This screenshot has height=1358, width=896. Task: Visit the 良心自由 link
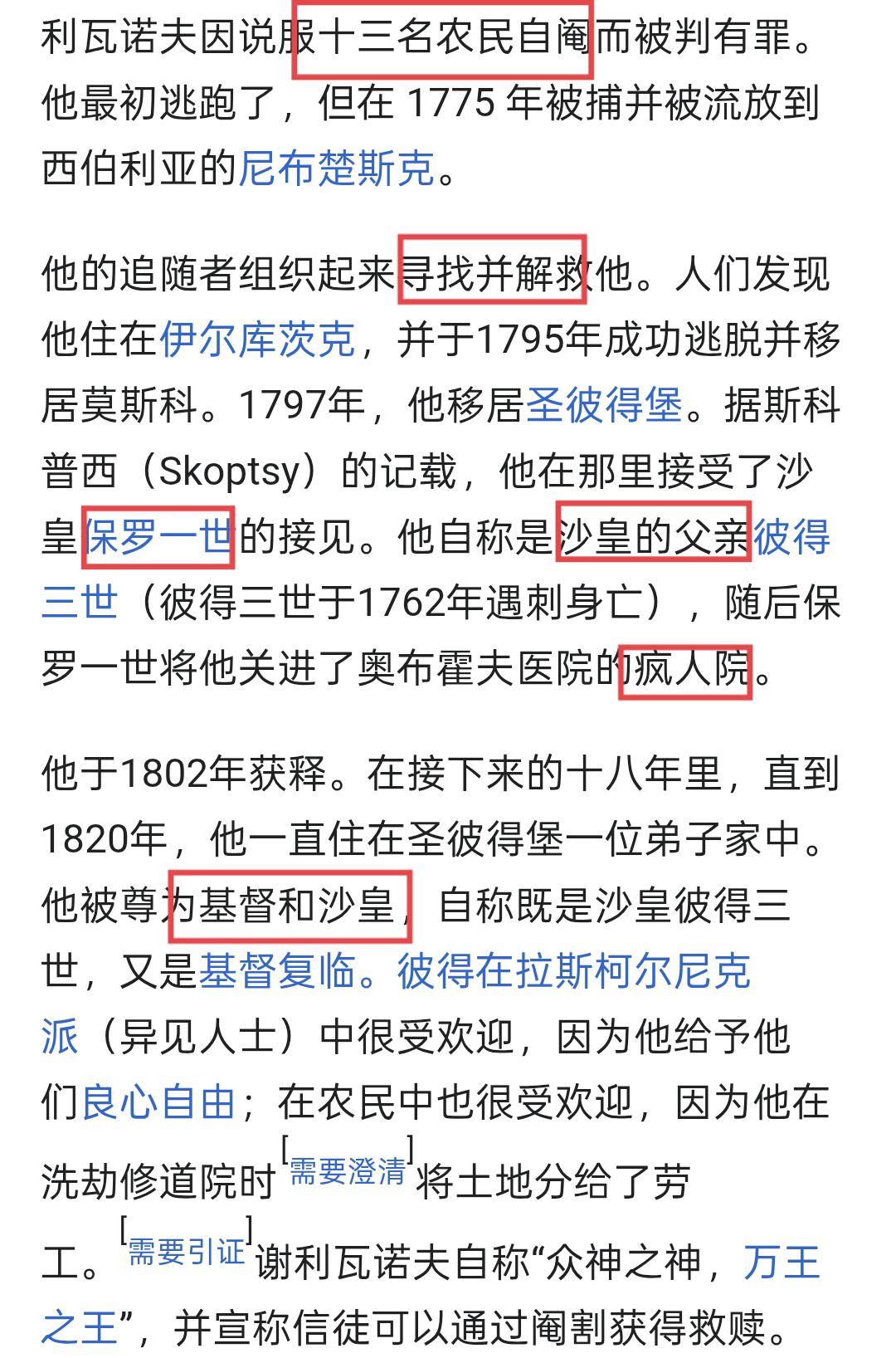[158, 1103]
